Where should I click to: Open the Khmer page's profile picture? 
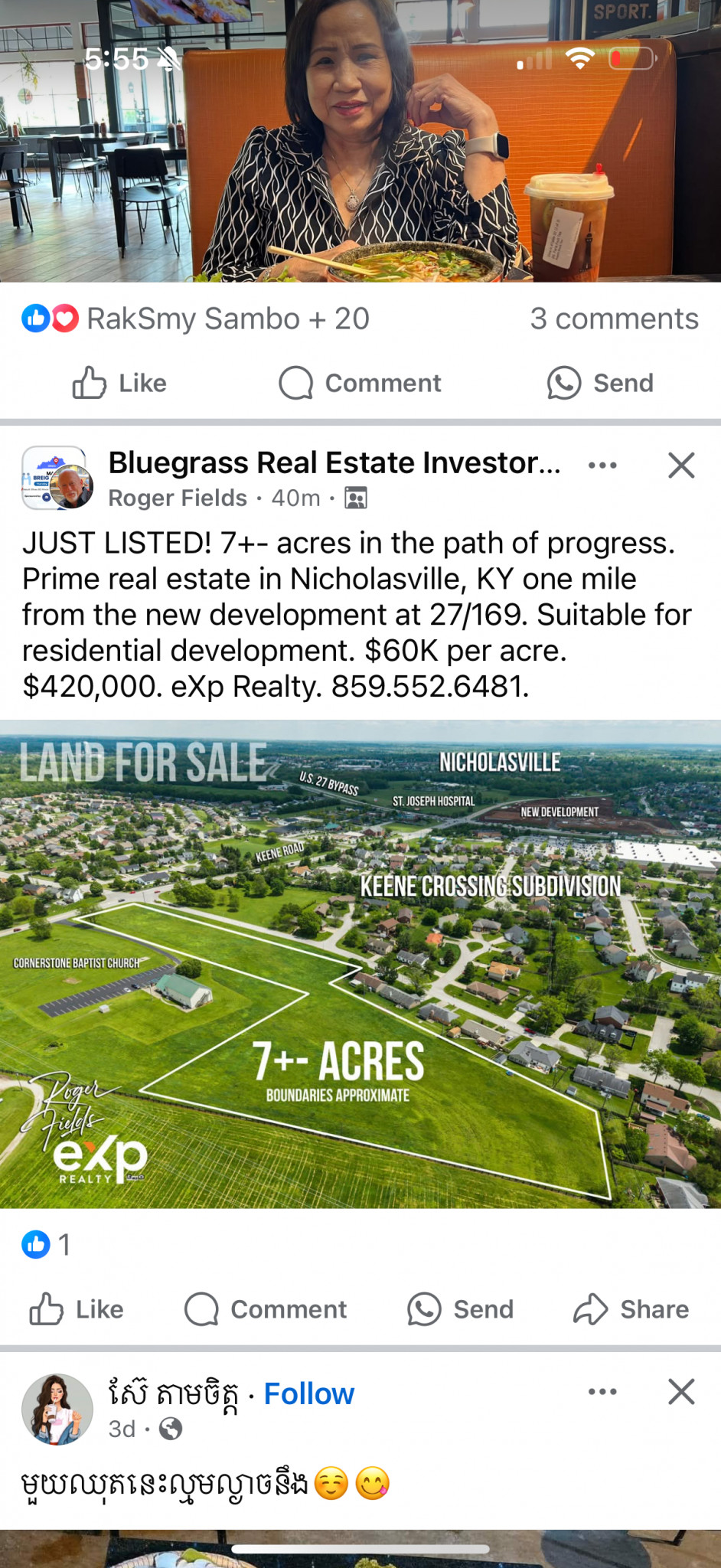pos(57,1409)
